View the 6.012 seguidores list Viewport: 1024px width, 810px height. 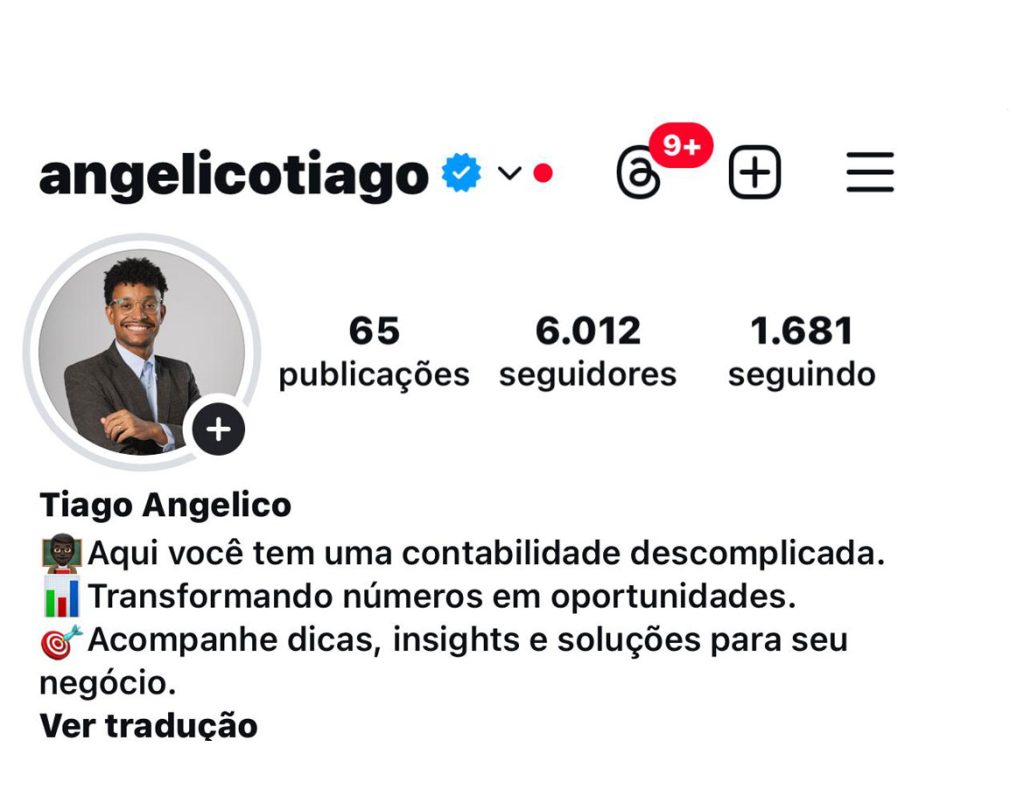coord(587,352)
